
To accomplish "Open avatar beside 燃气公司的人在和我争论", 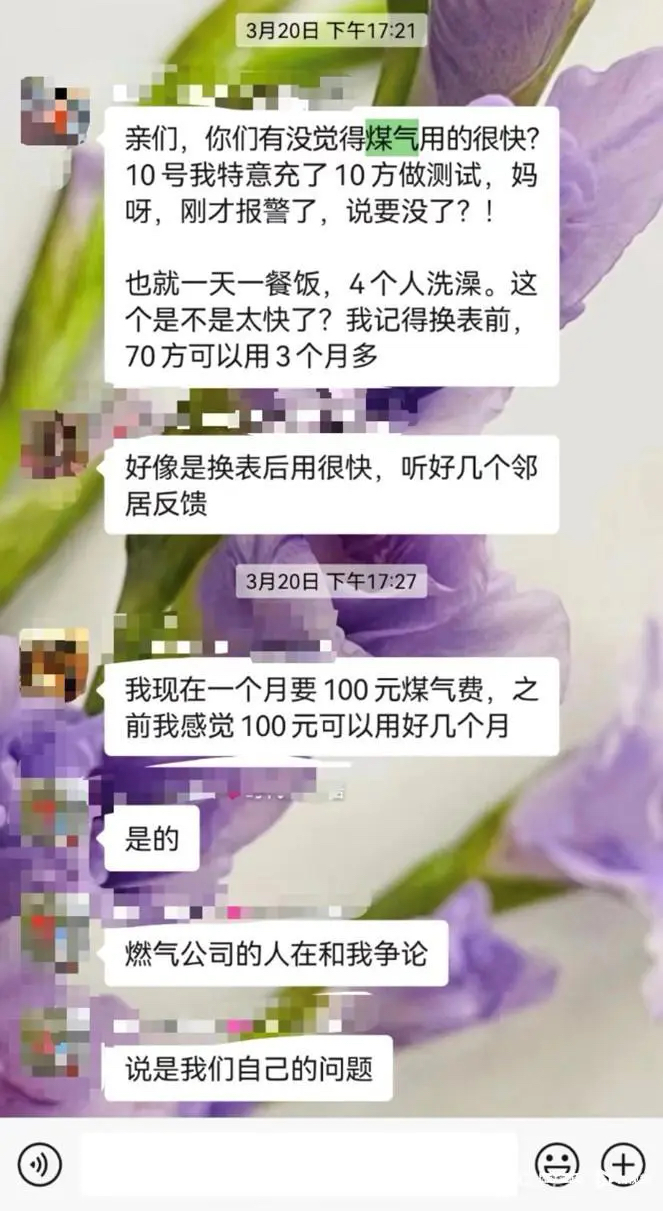I will click(55, 926).
